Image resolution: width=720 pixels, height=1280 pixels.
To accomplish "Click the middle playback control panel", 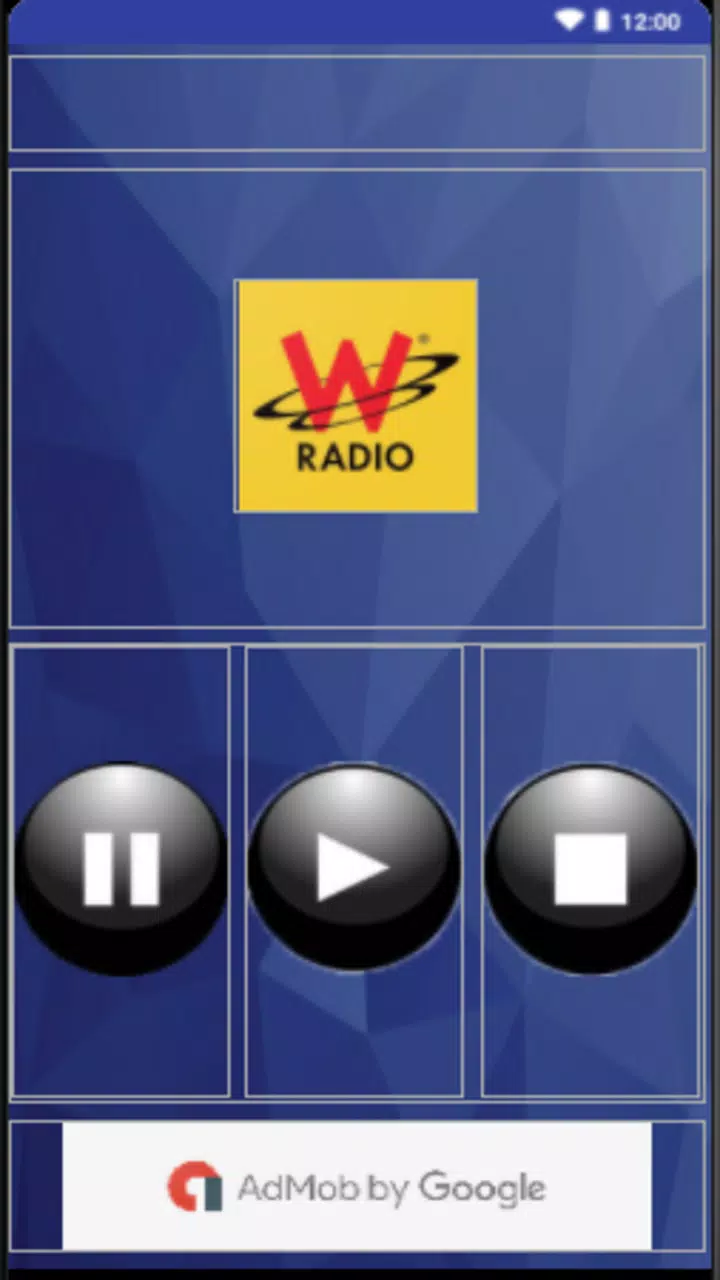I will click(x=352, y=865).
